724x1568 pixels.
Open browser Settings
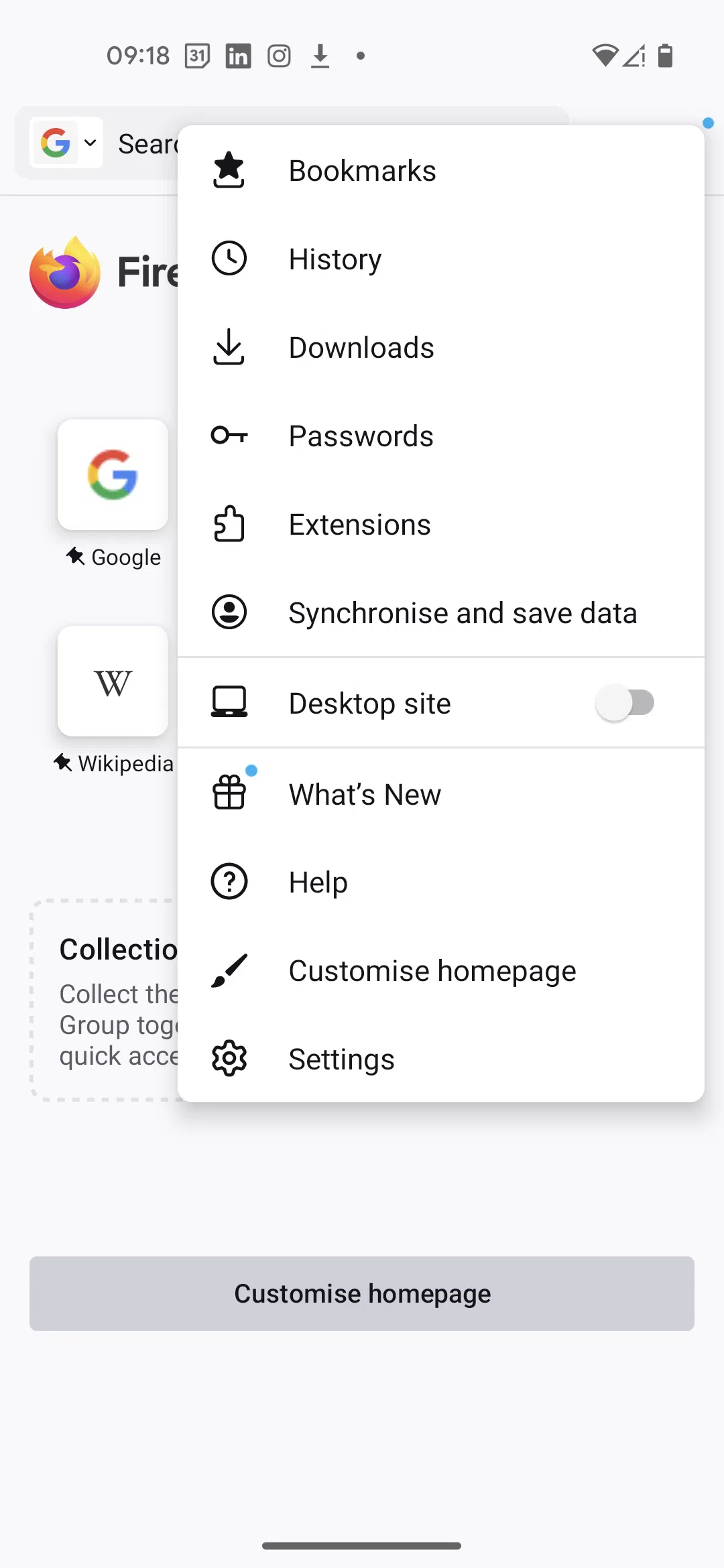click(341, 1059)
